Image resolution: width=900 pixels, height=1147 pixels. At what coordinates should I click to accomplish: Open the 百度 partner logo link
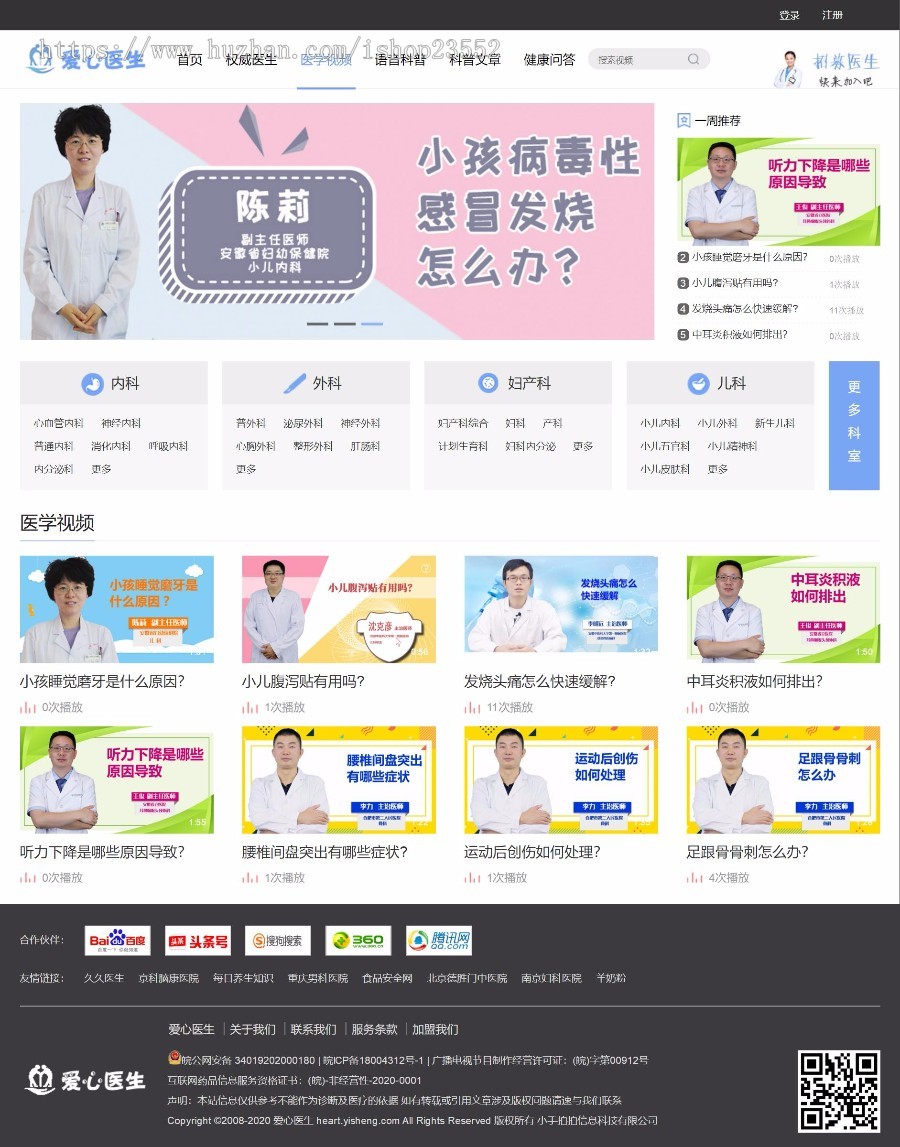click(117, 940)
